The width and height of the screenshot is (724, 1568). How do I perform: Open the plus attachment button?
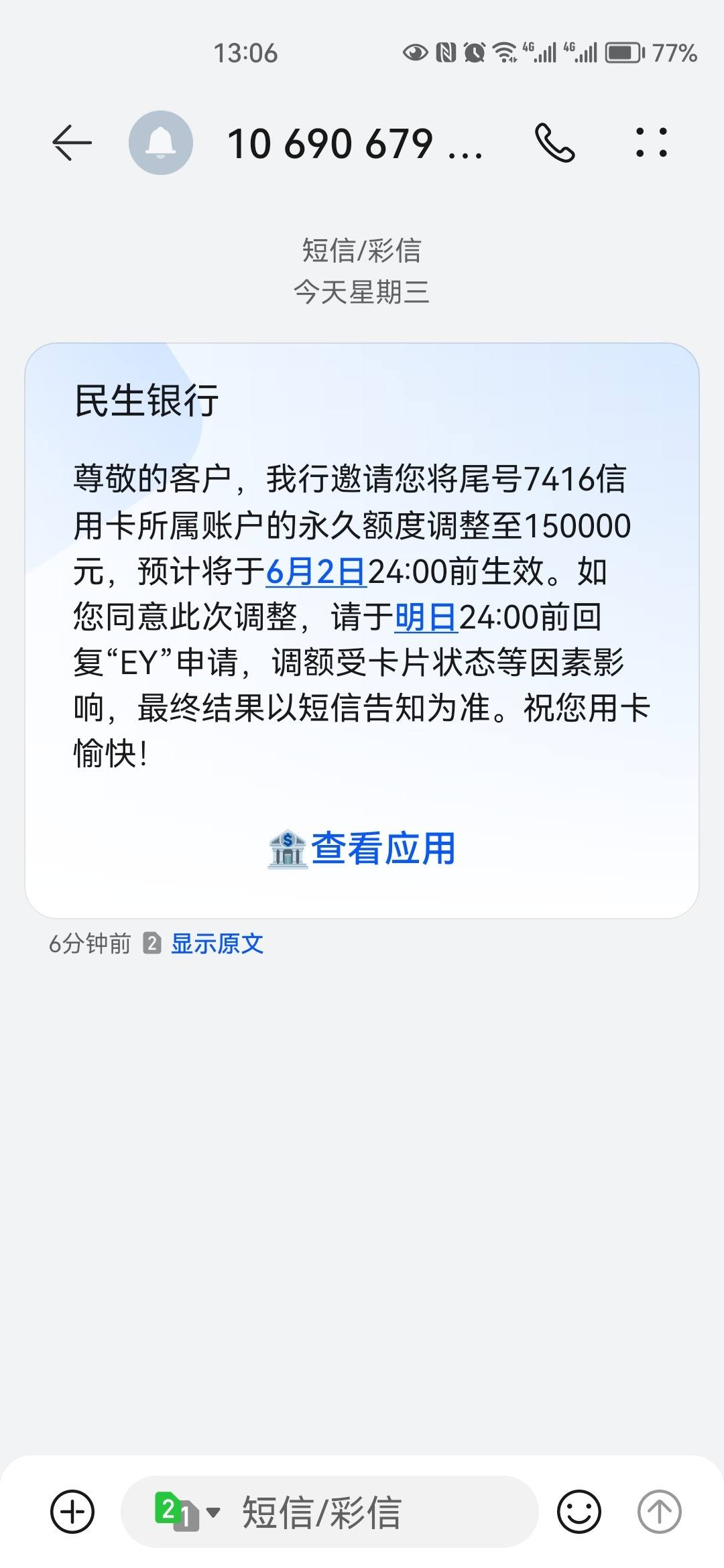(72, 1511)
